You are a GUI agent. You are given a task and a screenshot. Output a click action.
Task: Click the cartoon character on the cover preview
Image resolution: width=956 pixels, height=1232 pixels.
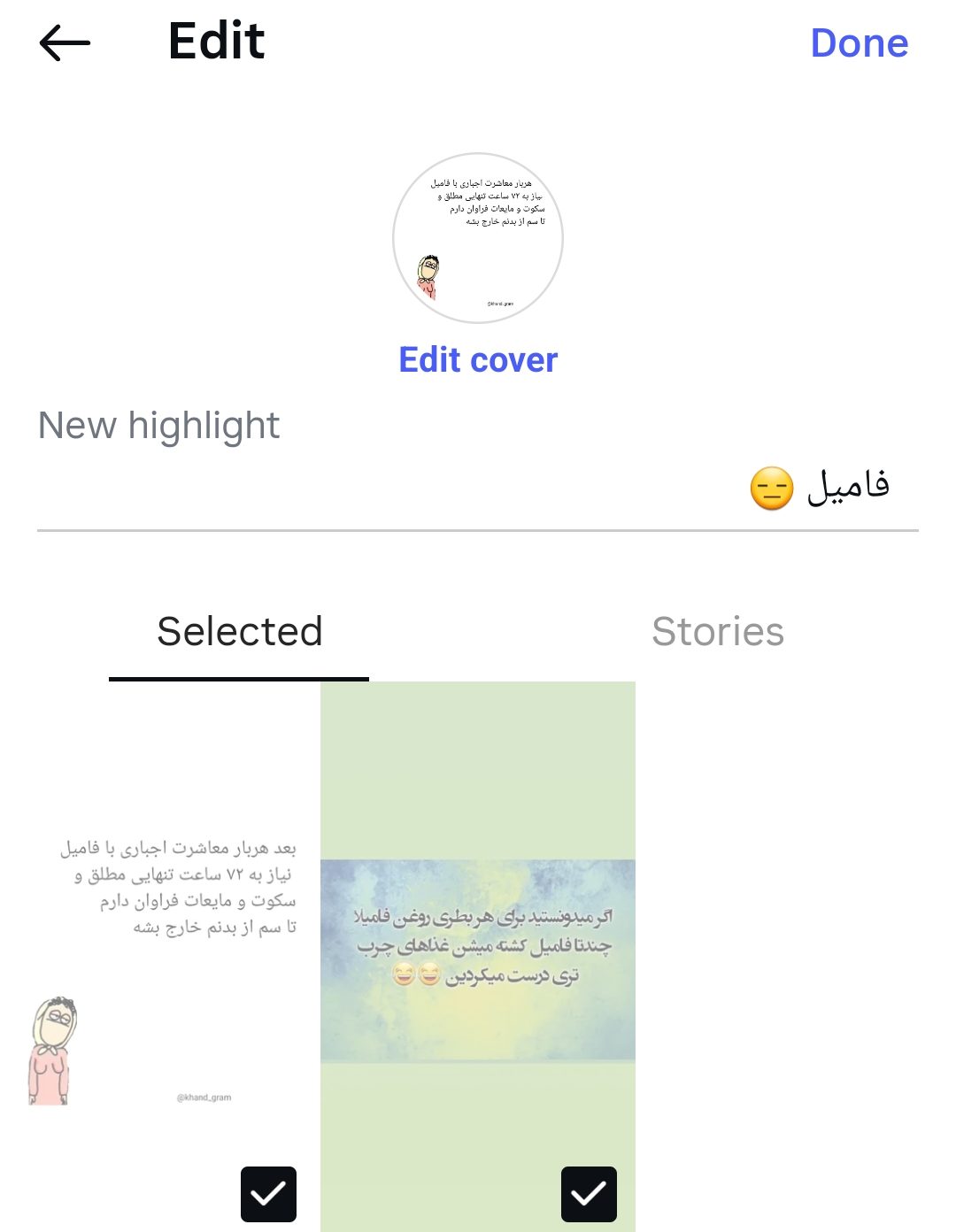pyautogui.click(x=428, y=274)
